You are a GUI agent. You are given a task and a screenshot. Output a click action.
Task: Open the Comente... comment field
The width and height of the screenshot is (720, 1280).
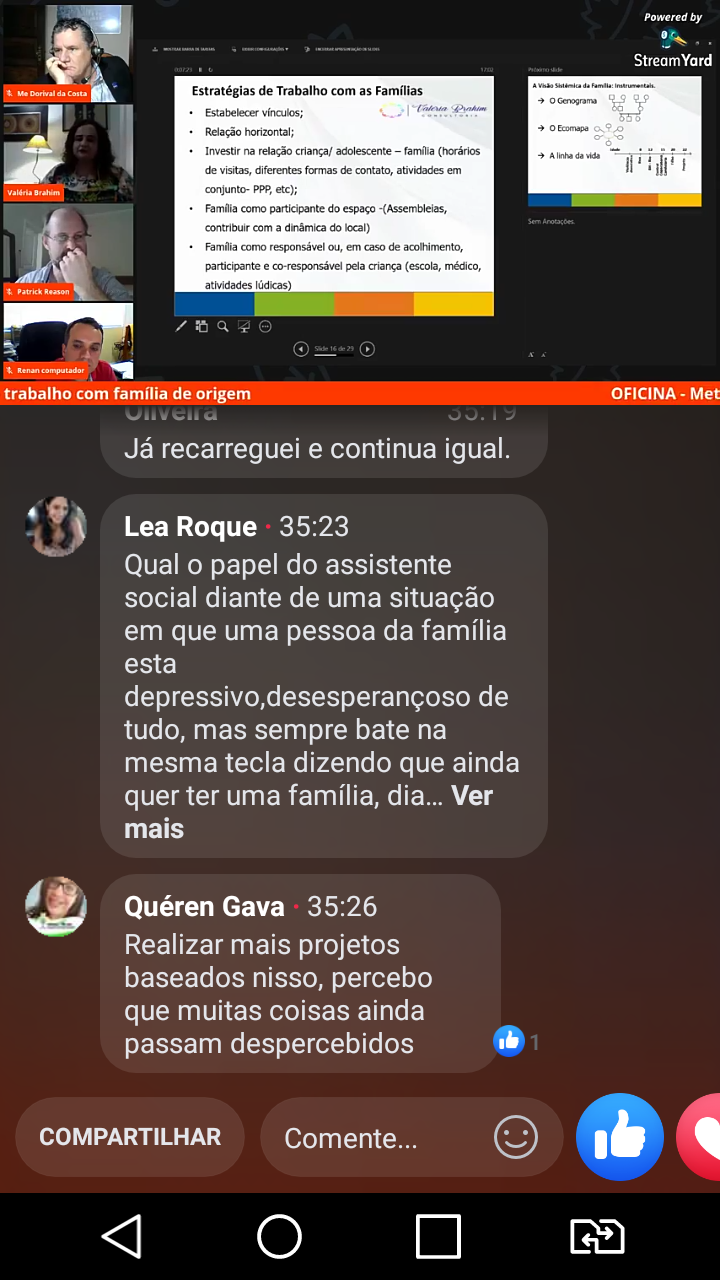(370, 1138)
